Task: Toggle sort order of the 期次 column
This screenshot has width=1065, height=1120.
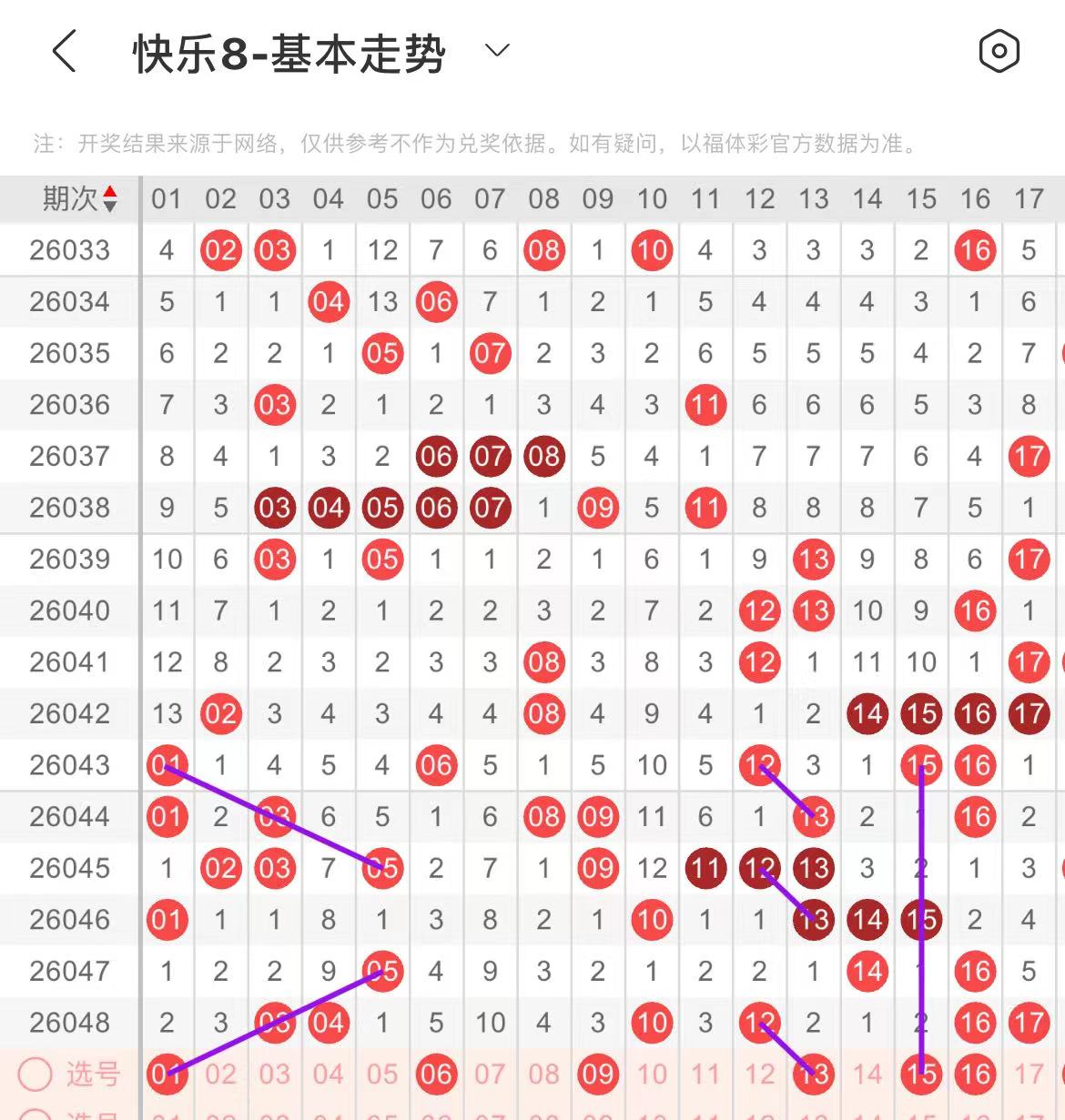Action: (x=109, y=198)
